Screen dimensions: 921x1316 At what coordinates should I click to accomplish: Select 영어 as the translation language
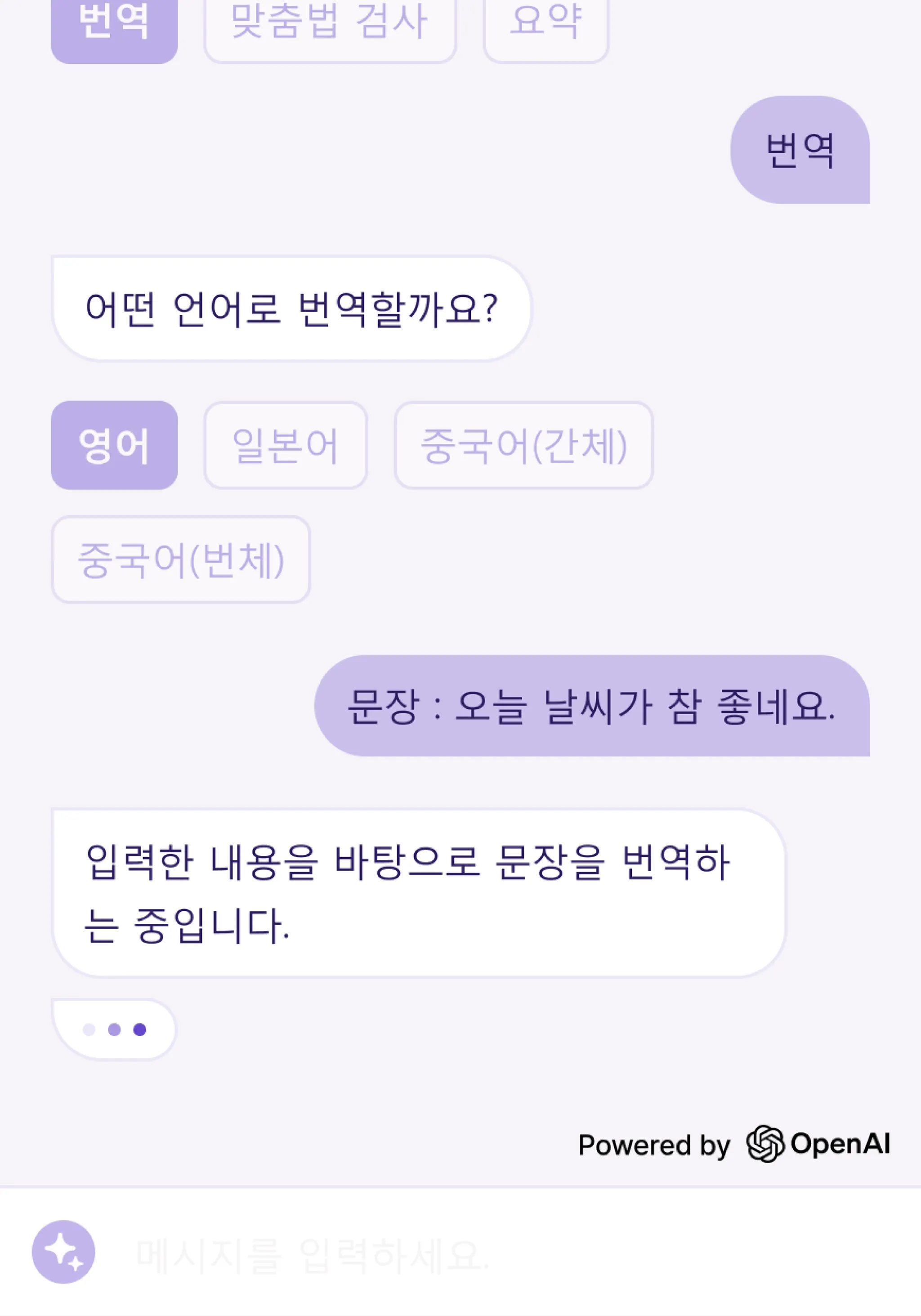114,445
